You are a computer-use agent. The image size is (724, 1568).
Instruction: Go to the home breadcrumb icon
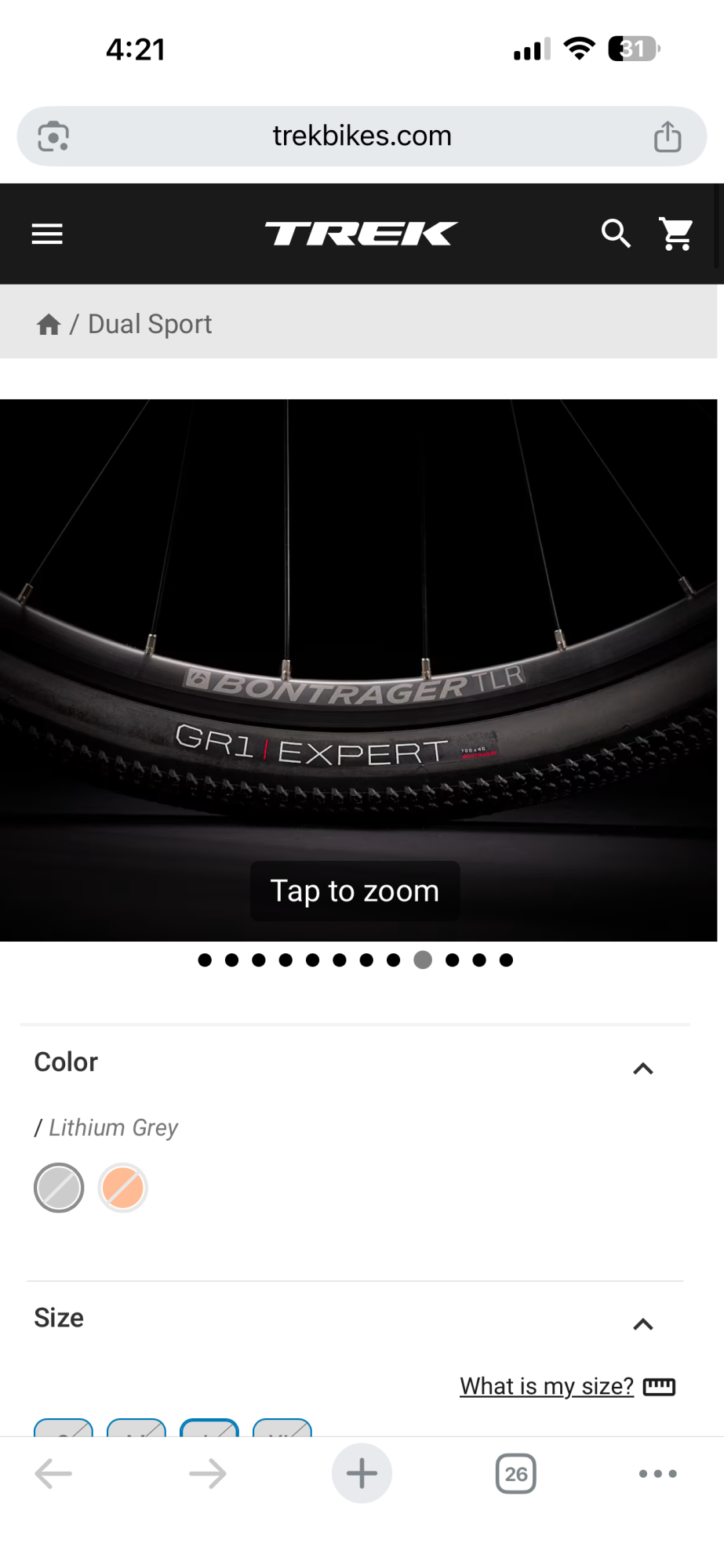click(49, 325)
